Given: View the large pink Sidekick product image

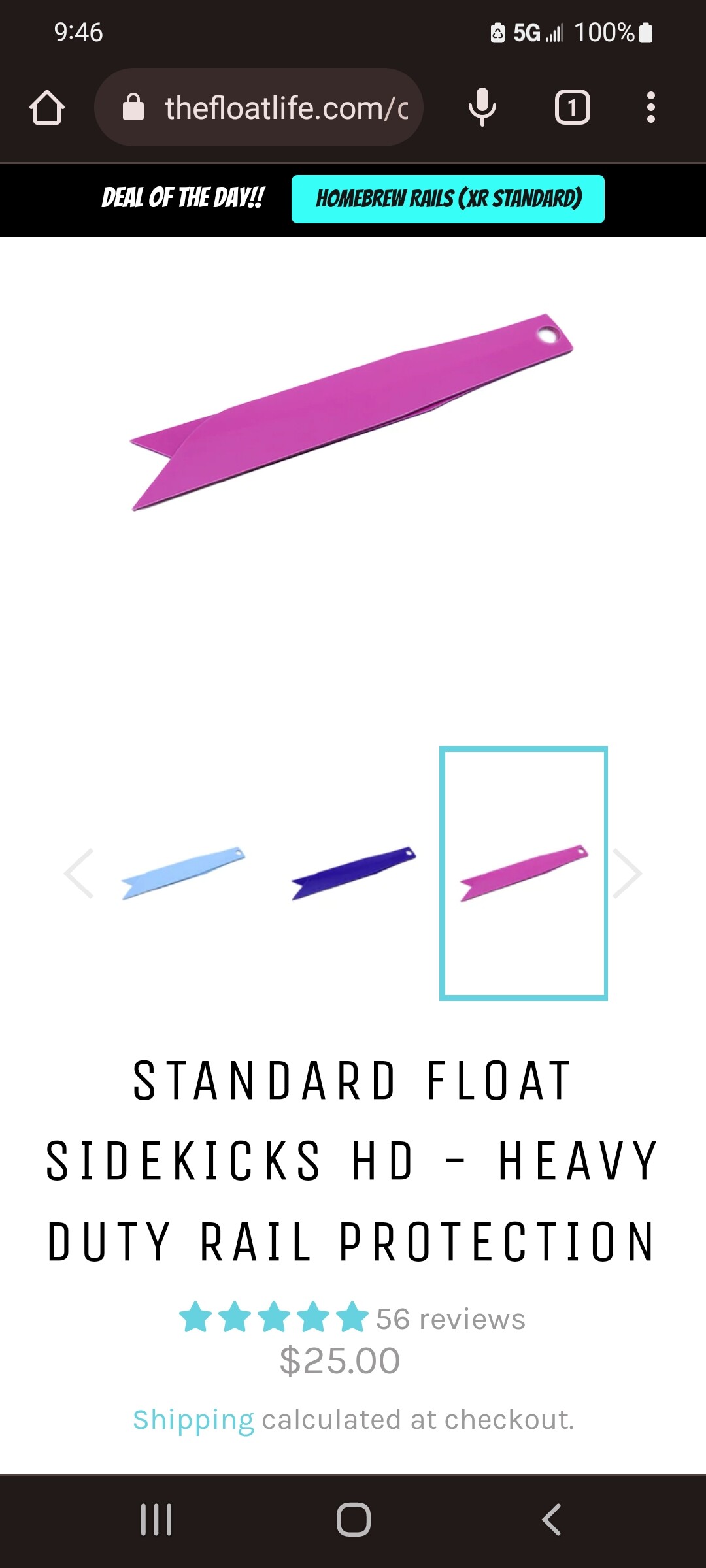Looking at the screenshot, I should (x=352, y=412).
